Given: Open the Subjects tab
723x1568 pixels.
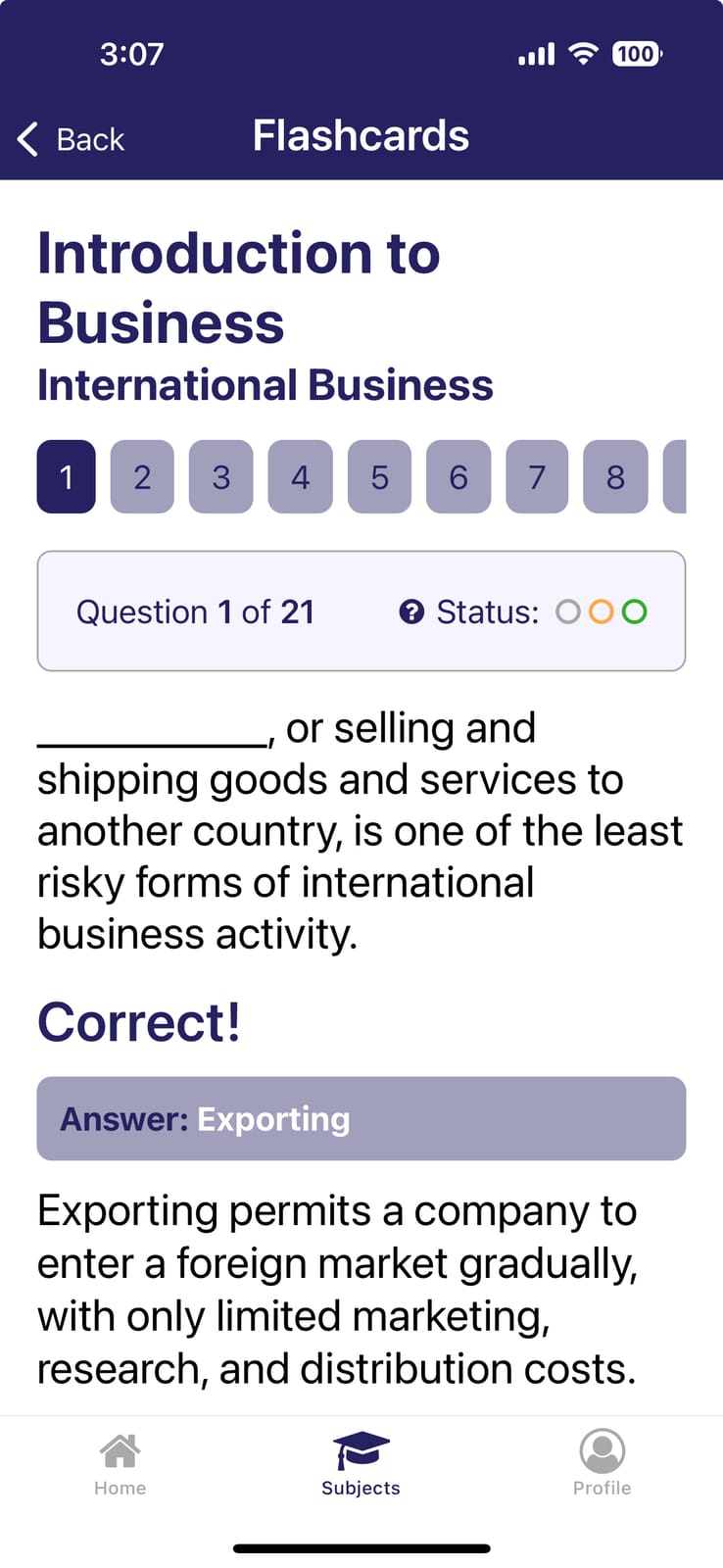Looking at the screenshot, I should tap(361, 1465).
